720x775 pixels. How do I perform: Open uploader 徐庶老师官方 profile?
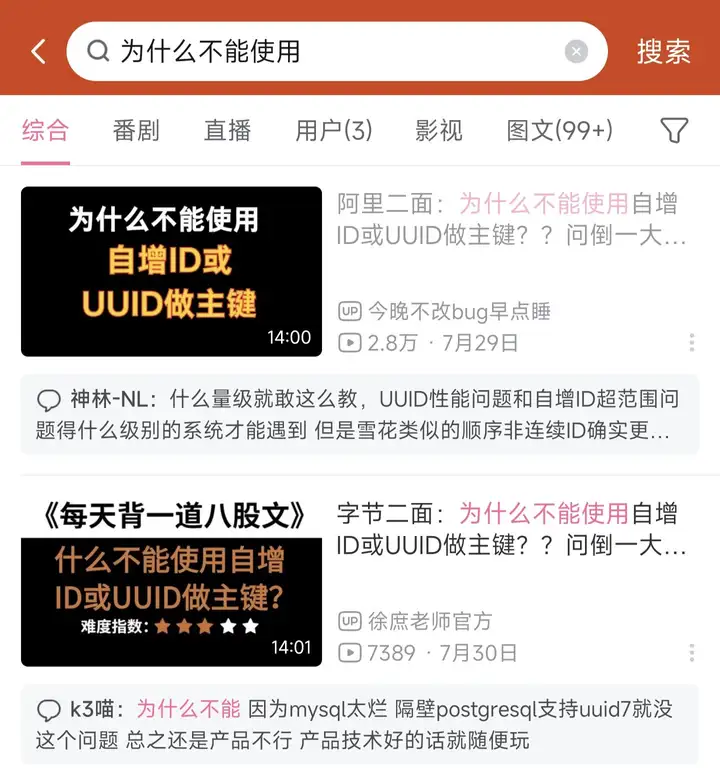click(x=430, y=620)
